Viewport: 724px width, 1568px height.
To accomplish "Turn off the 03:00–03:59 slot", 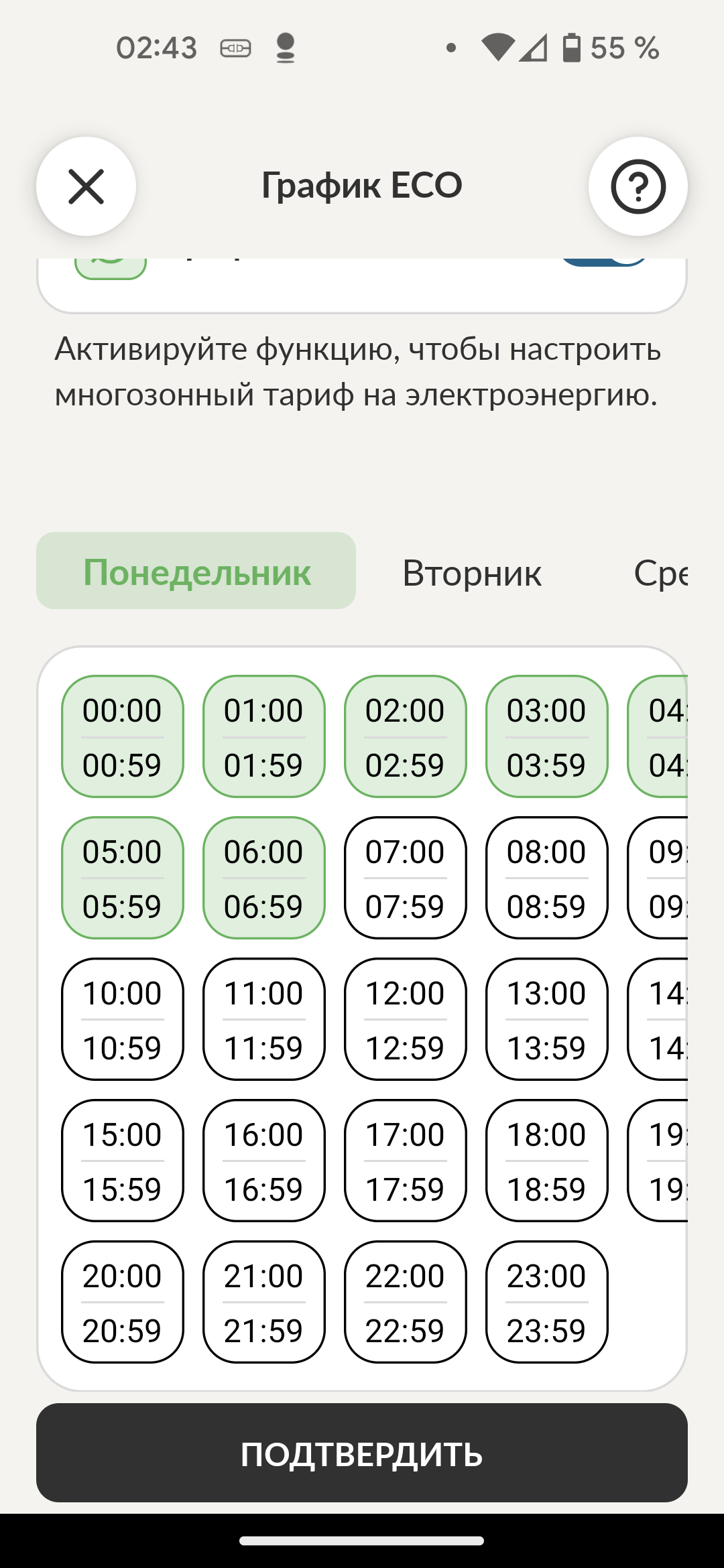I will tap(546, 736).
